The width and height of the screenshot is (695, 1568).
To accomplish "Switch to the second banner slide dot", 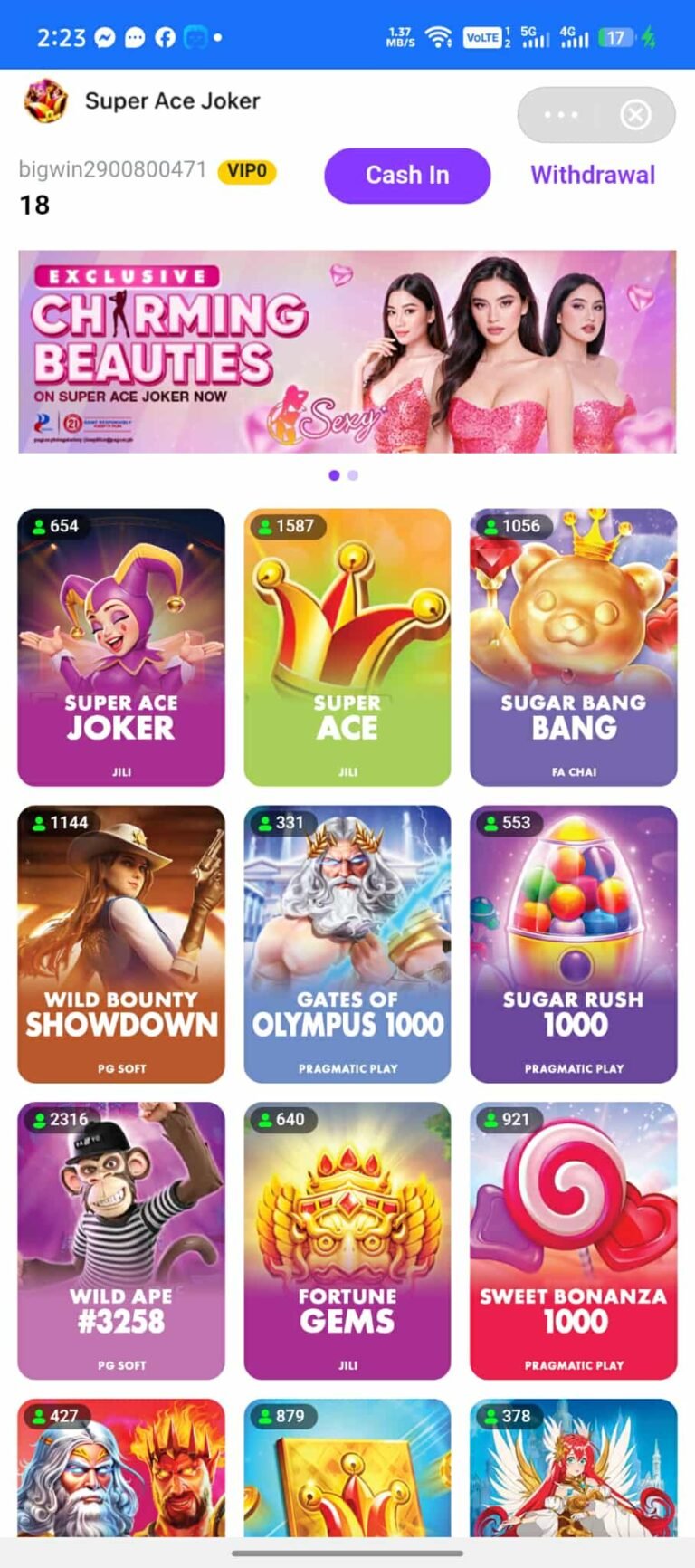I will click(353, 475).
